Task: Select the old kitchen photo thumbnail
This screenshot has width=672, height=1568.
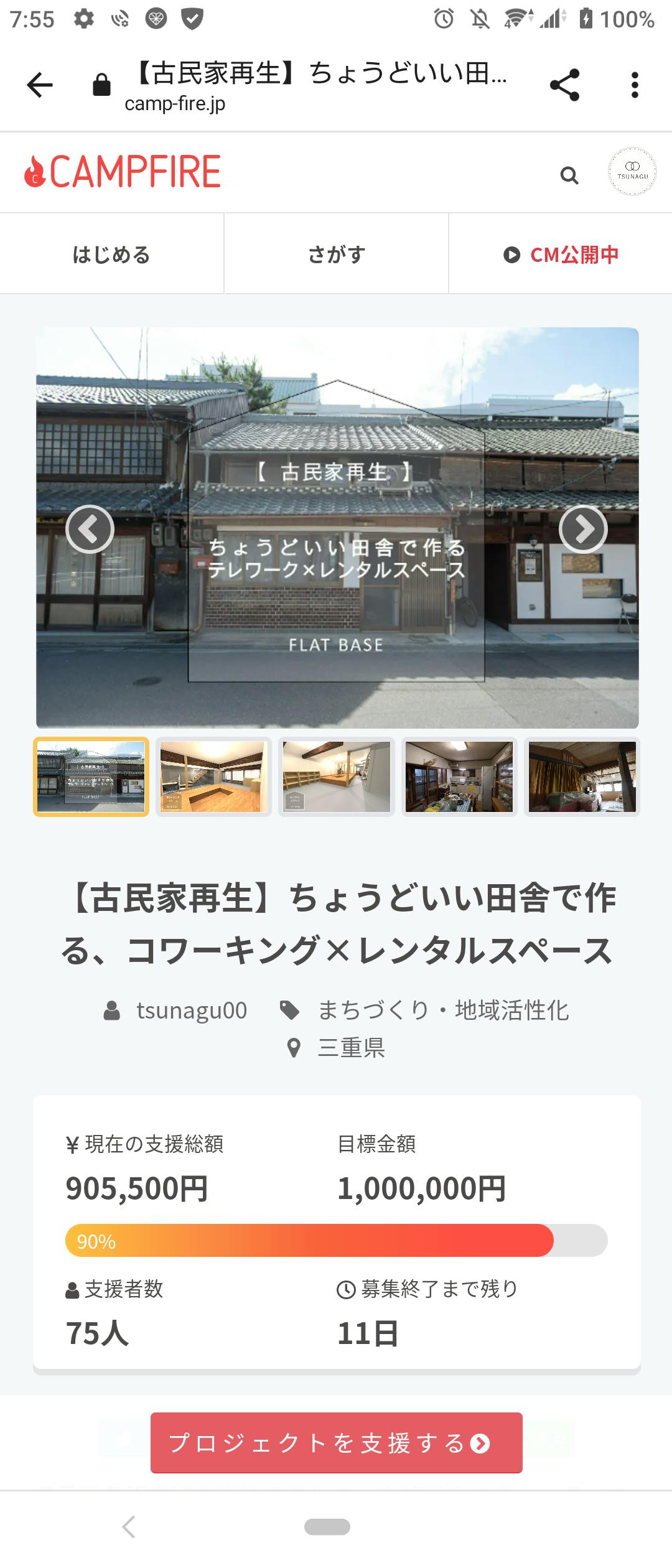Action: click(459, 777)
